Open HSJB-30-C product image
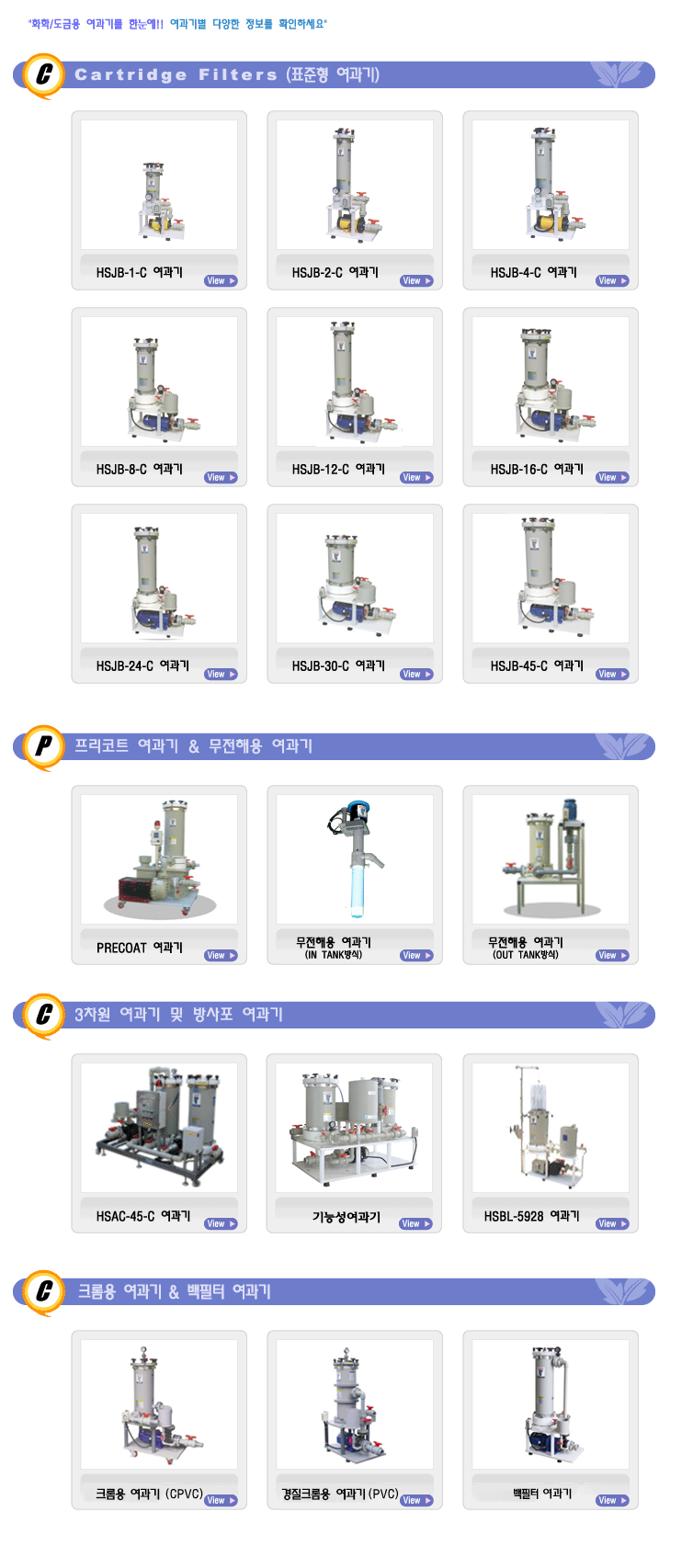Image resolution: width=693 pixels, height=1568 pixels. 355,578
